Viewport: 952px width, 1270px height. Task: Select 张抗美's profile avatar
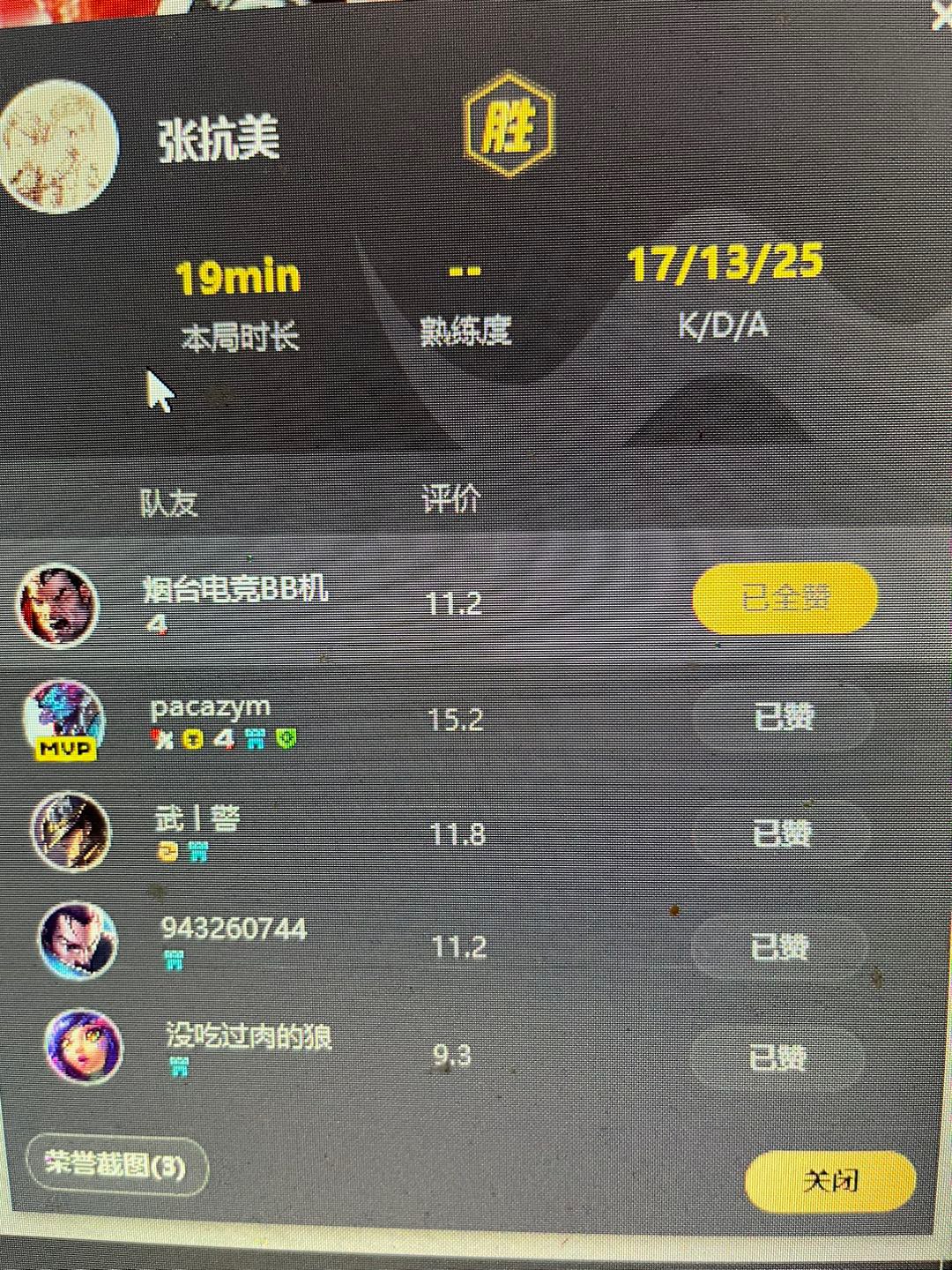tap(58, 146)
